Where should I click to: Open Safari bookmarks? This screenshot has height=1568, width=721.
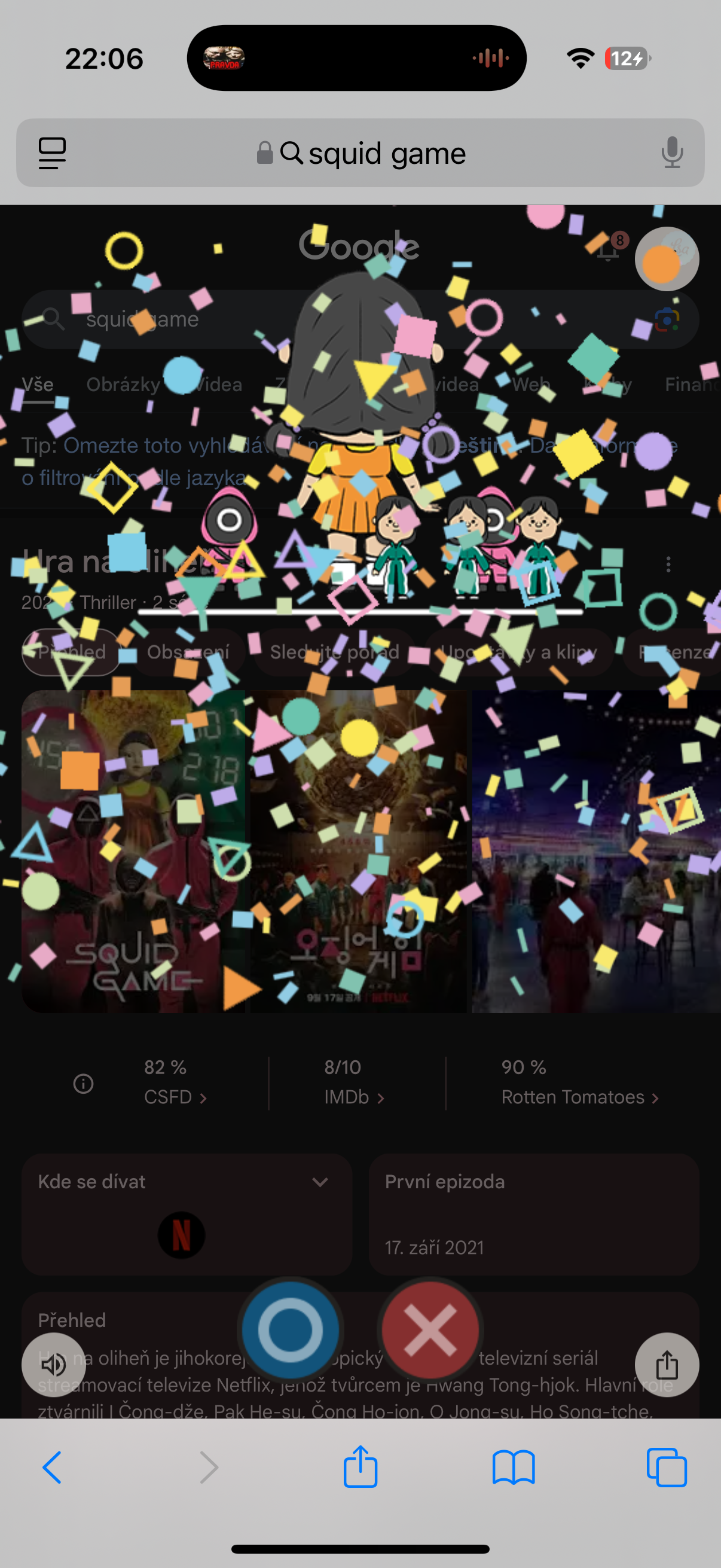[514, 1468]
